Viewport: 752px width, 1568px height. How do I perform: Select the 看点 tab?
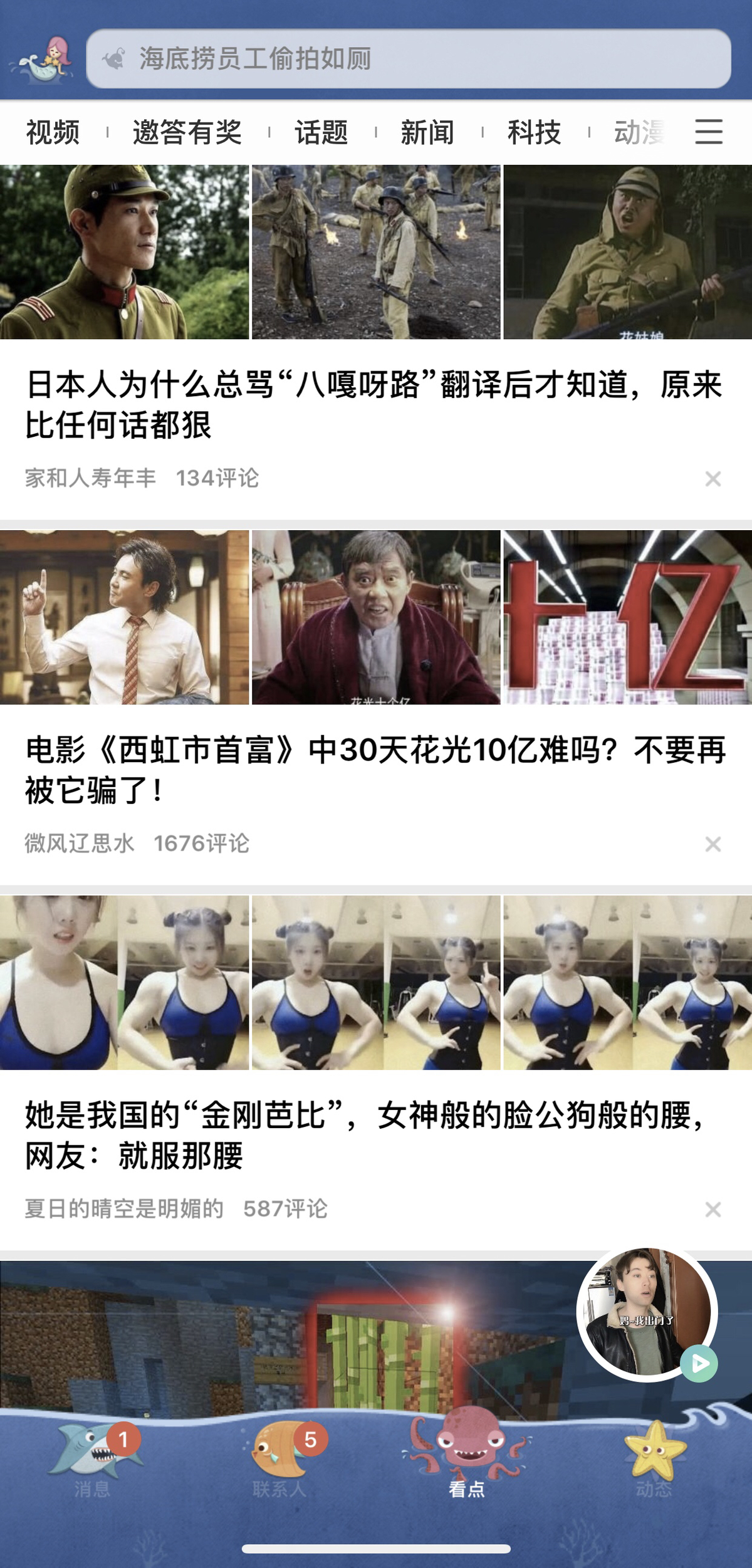click(x=466, y=1458)
